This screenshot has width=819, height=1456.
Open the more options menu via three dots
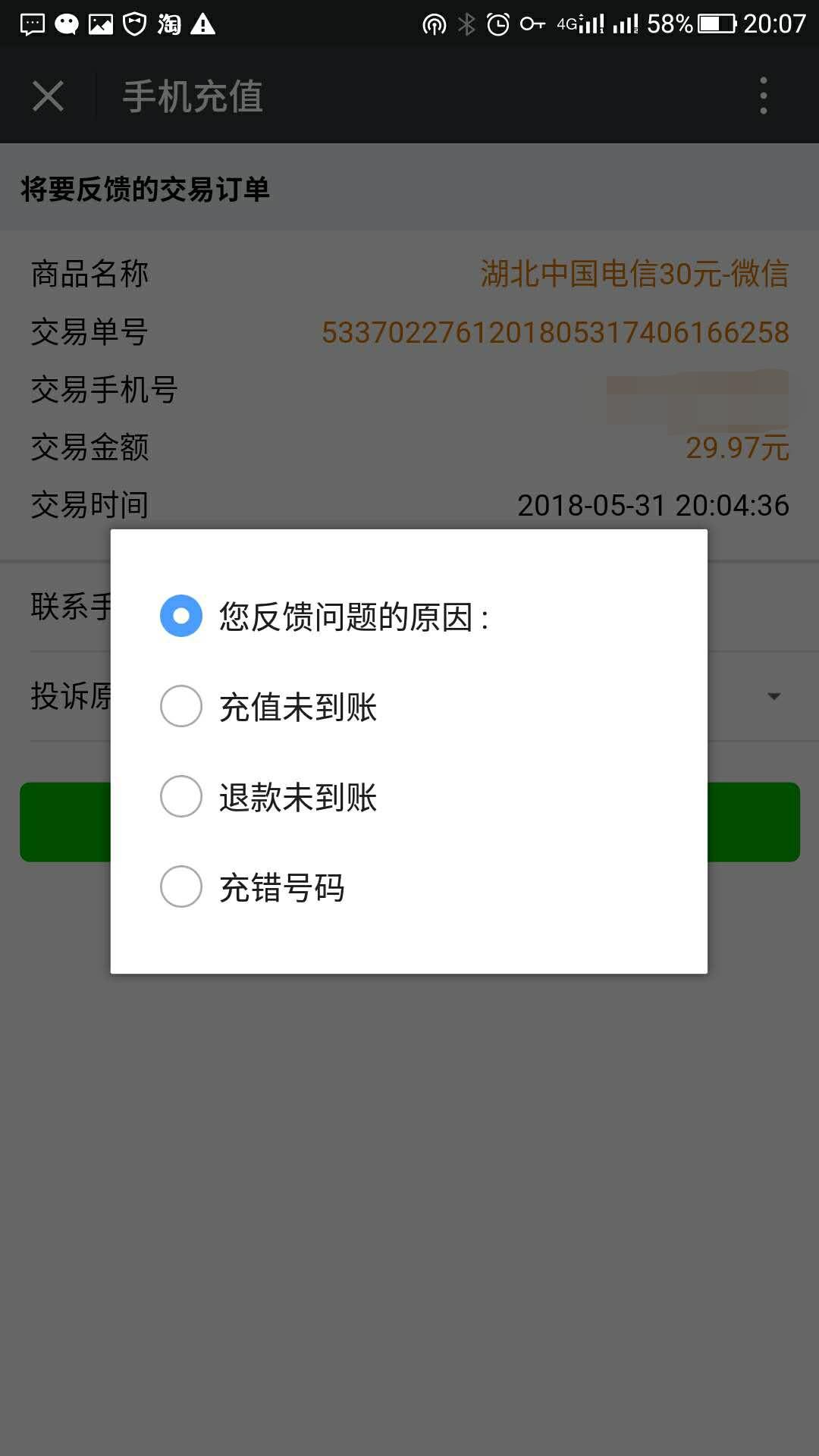[x=764, y=96]
